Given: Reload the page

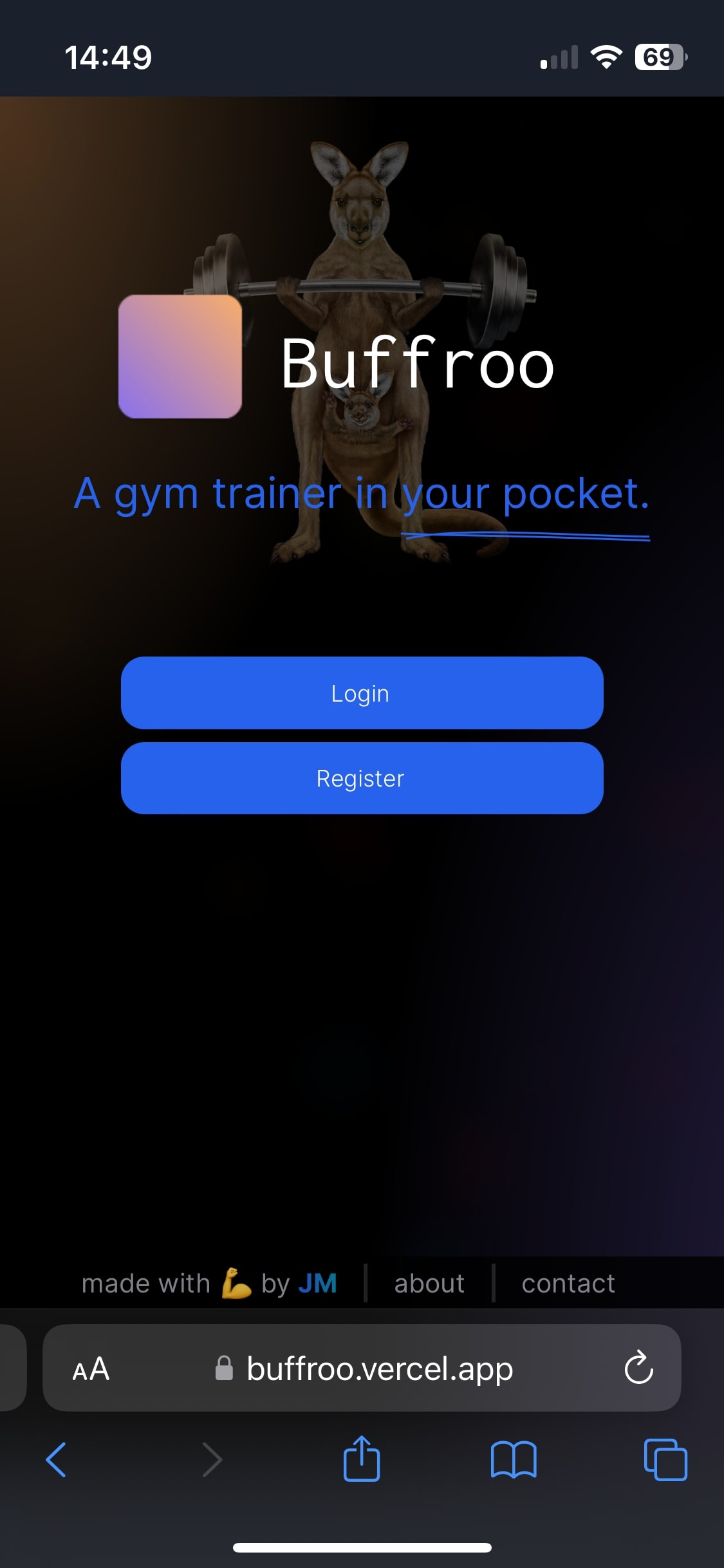Looking at the screenshot, I should [x=638, y=1368].
